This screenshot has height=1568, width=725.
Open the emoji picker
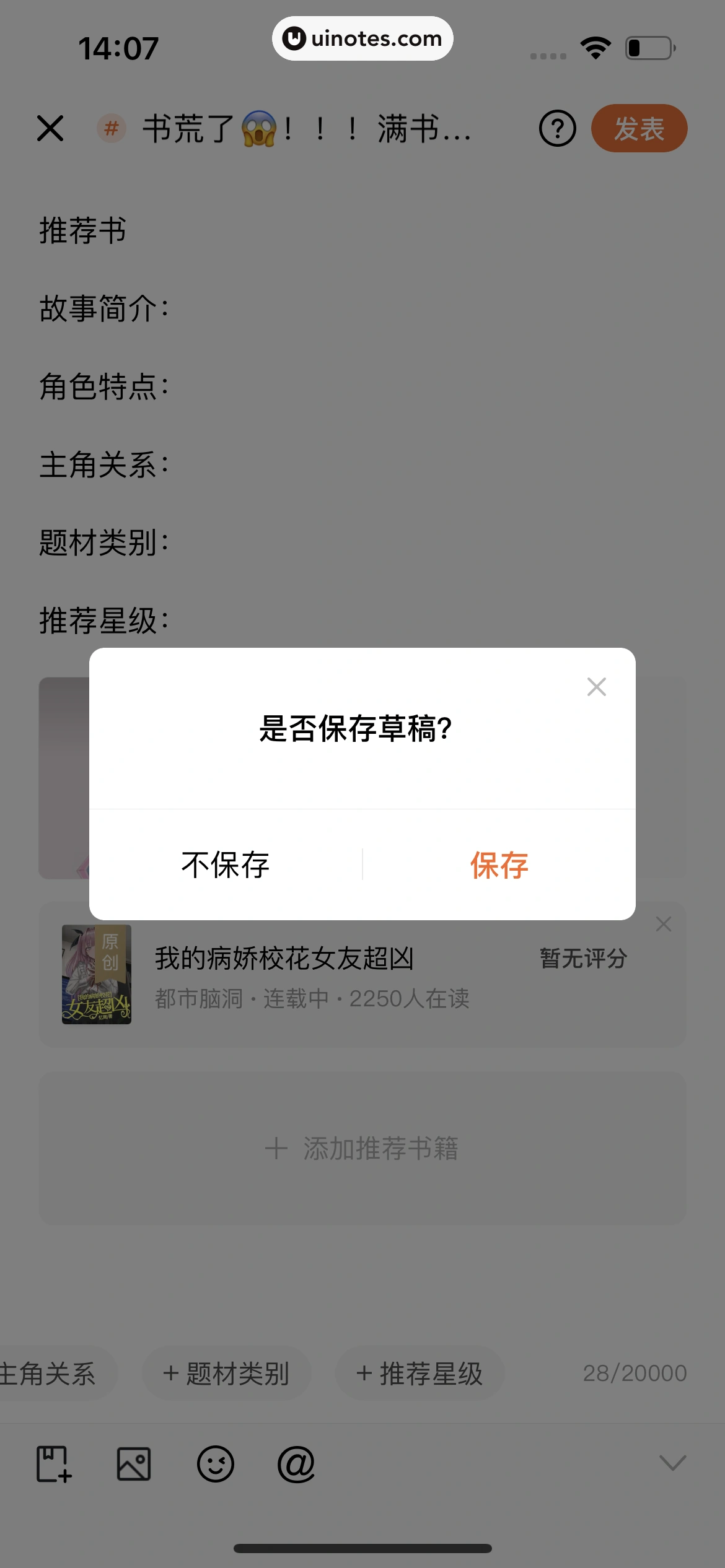click(215, 1464)
